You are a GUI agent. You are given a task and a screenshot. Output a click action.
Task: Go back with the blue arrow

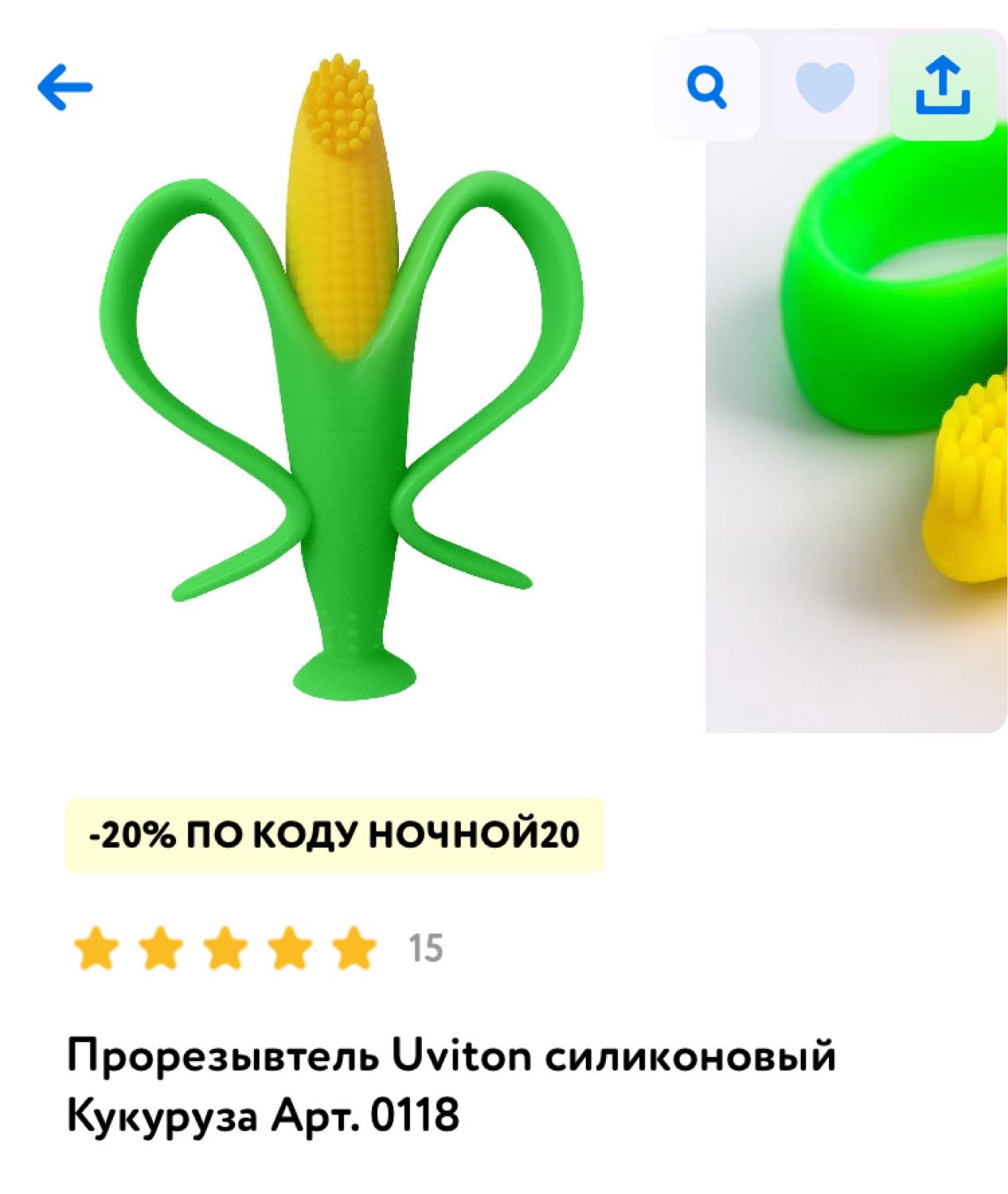tap(65, 86)
